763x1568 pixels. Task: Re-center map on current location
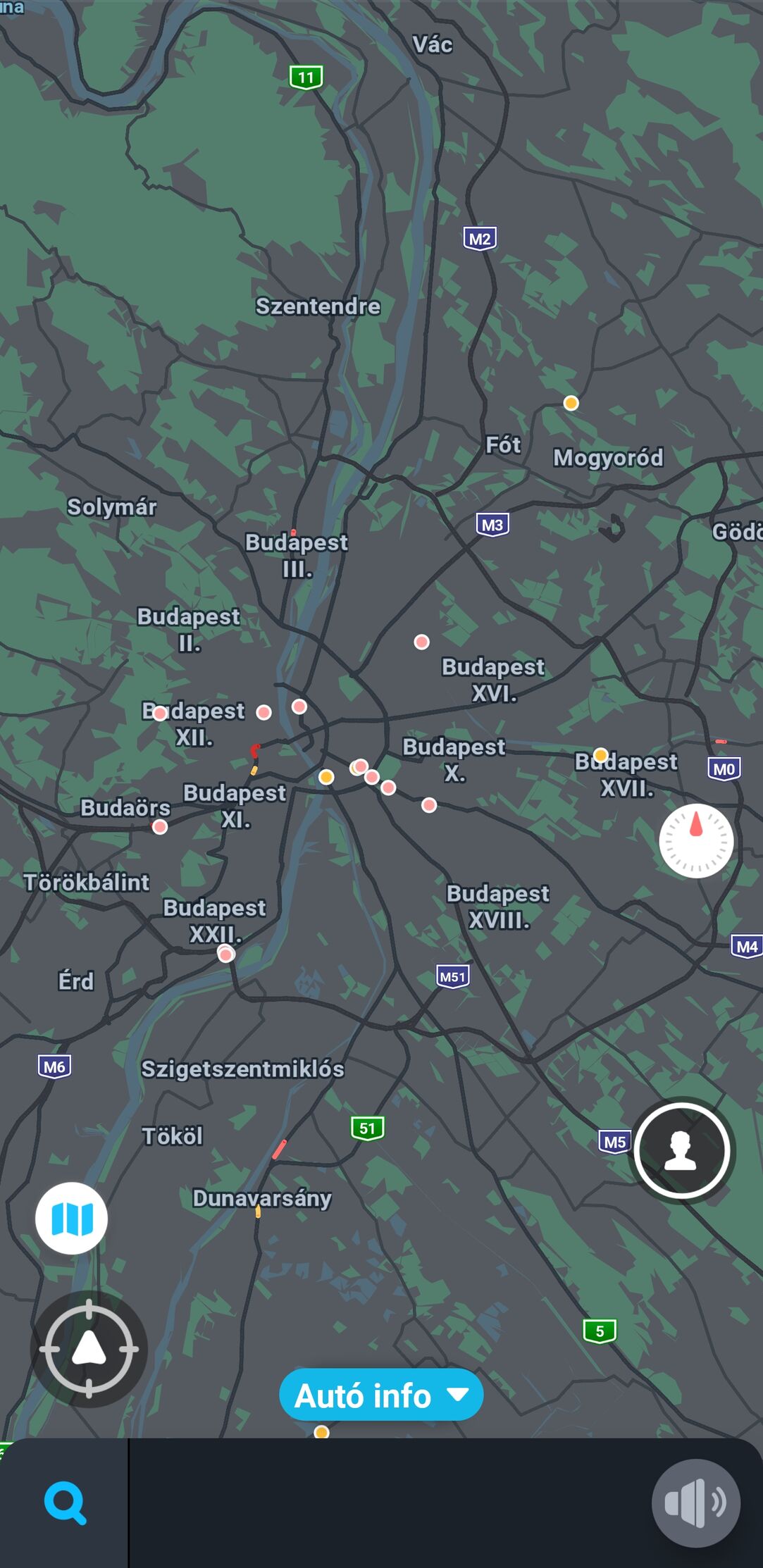coord(89,1349)
